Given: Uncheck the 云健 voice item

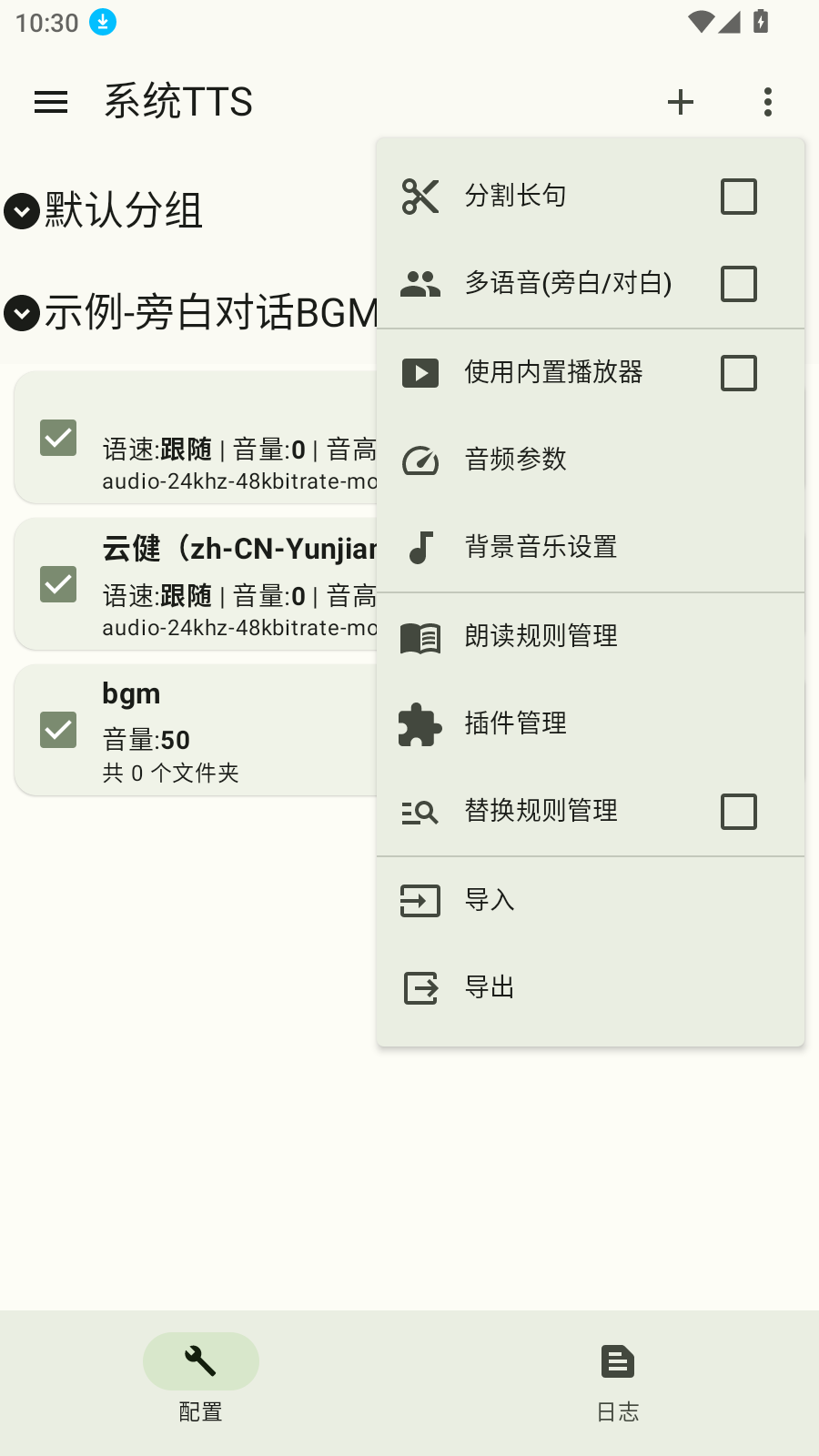Looking at the screenshot, I should [57, 585].
